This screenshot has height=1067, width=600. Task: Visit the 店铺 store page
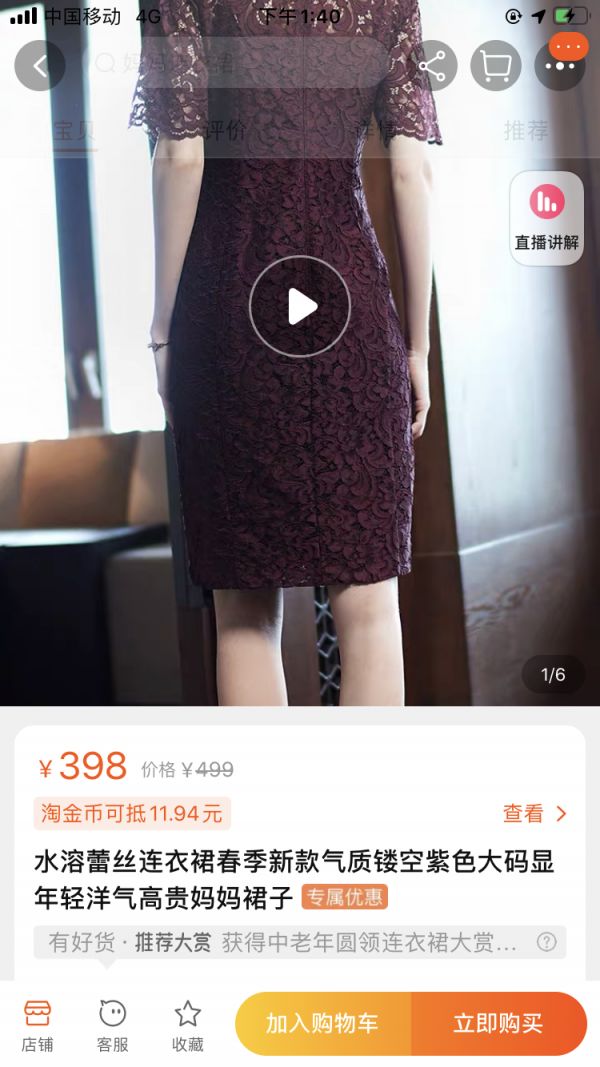(38, 1024)
